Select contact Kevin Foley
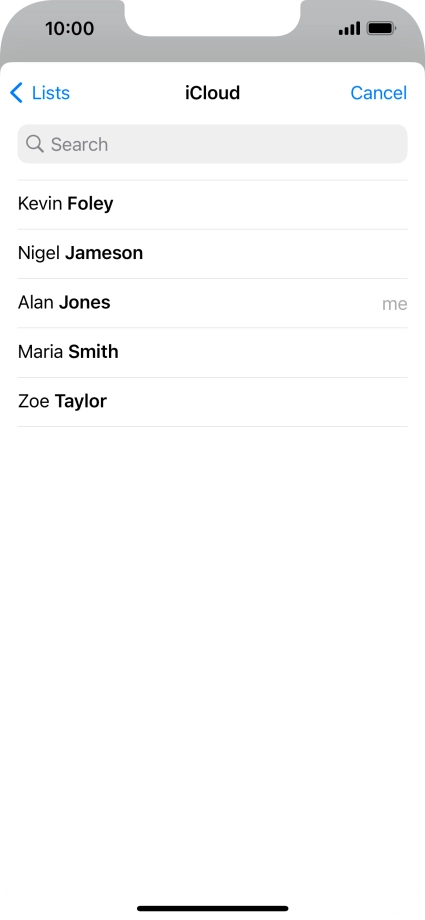The width and height of the screenshot is (425, 920). coord(212,204)
